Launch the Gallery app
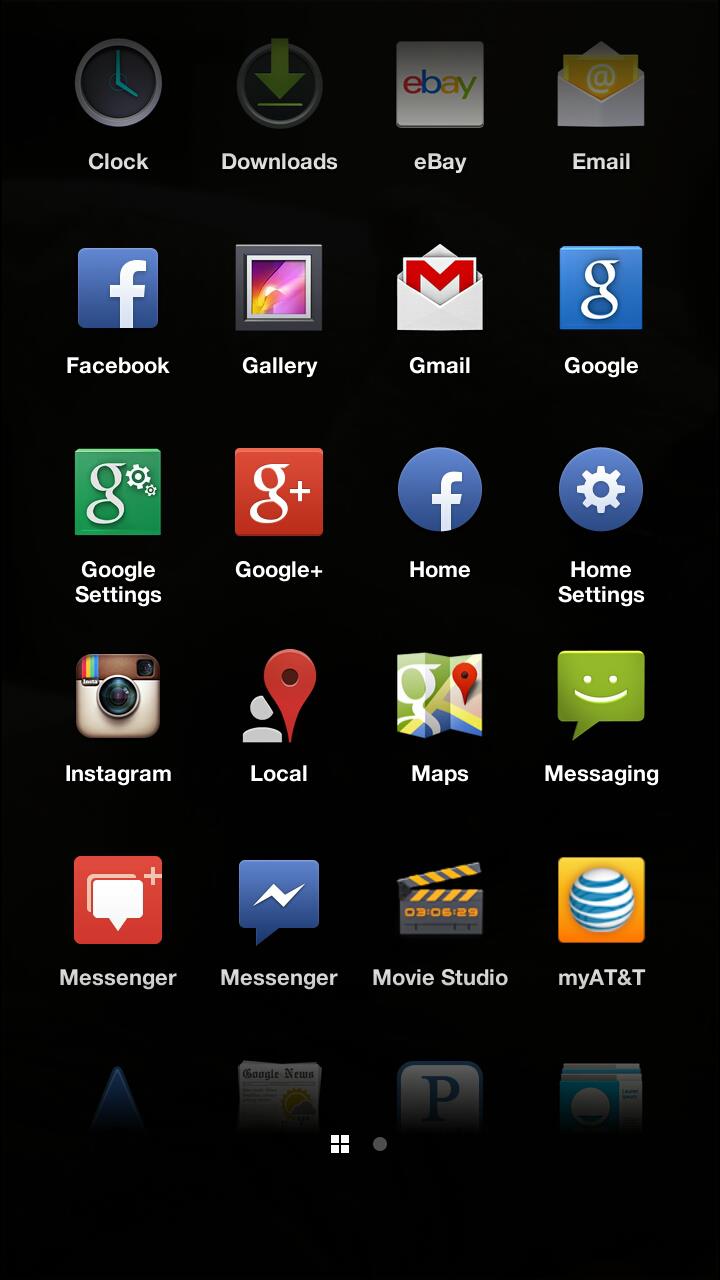Image resolution: width=720 pixels, height=1280 pixels. click(x=279, y=288)
